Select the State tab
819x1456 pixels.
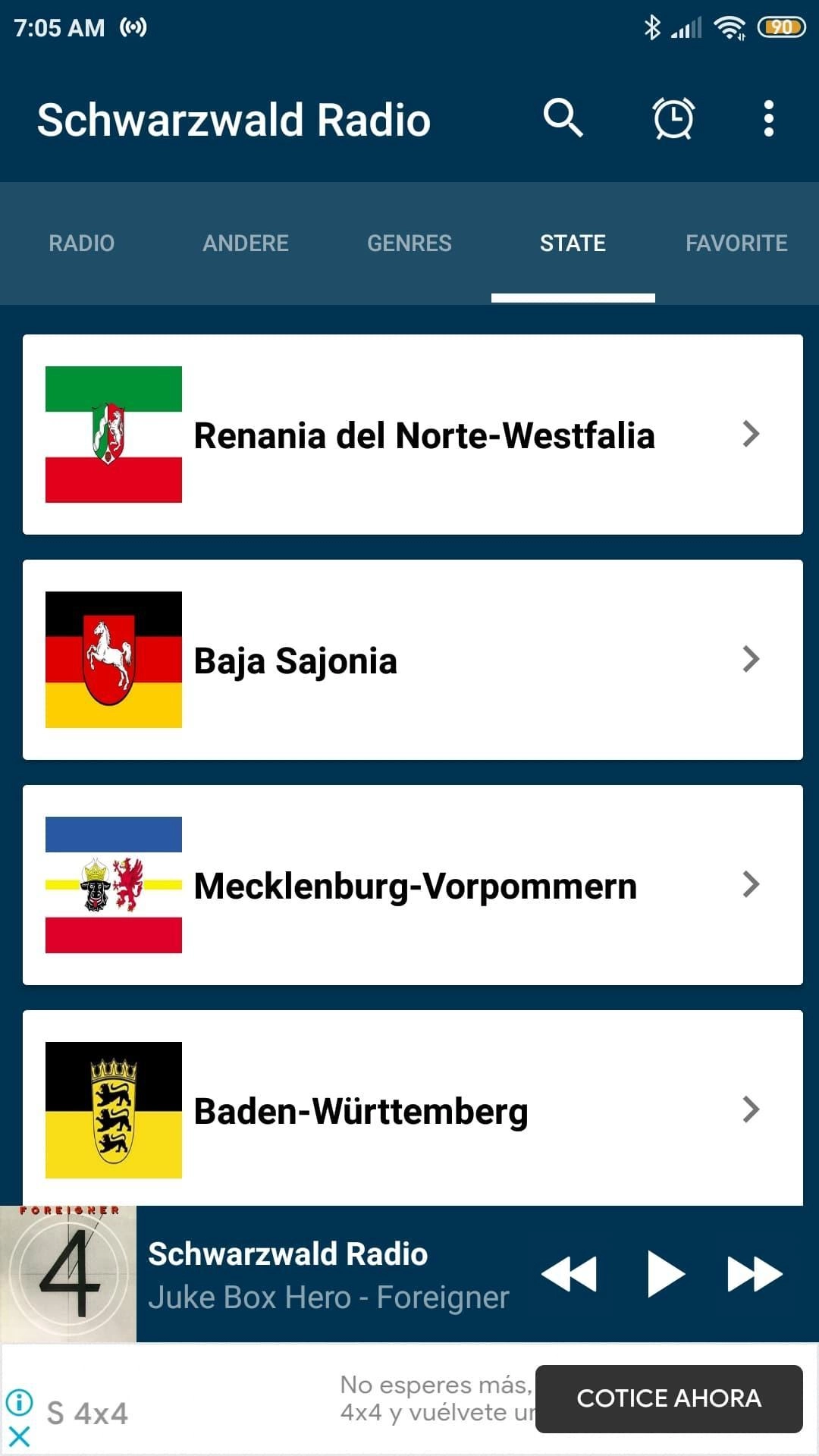(573, 243)
